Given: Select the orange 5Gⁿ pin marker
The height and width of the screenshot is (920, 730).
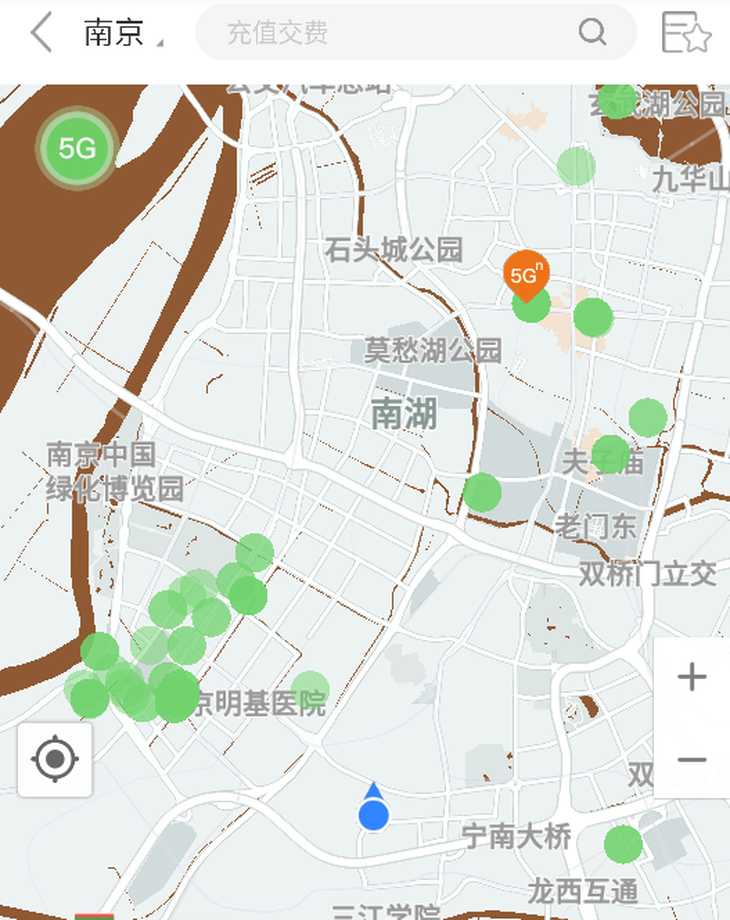Looking at the screenshot, I should [x=526, y=273].
